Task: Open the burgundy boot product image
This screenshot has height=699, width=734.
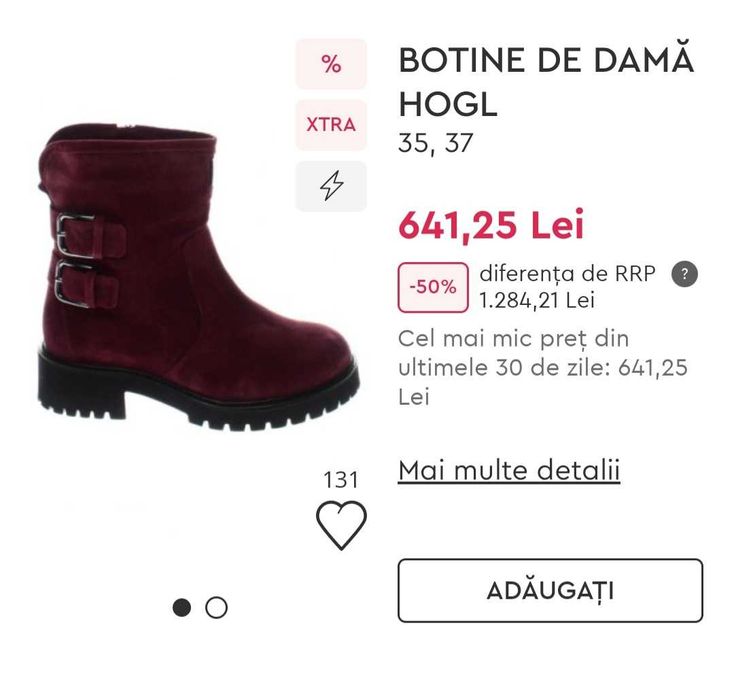Action: pos(198,277)
